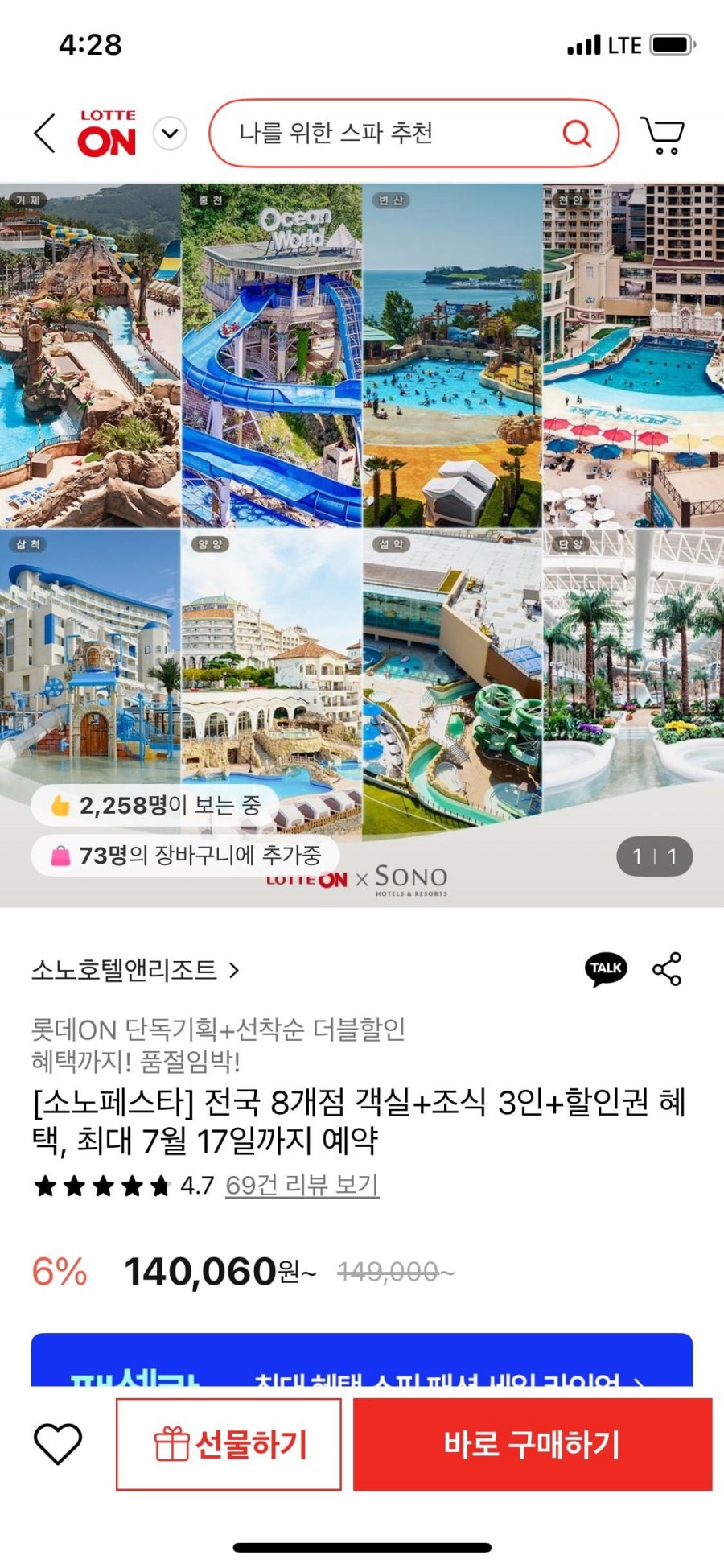Select 바로 구매하기 to buy now

click(x=532, y=1444)
